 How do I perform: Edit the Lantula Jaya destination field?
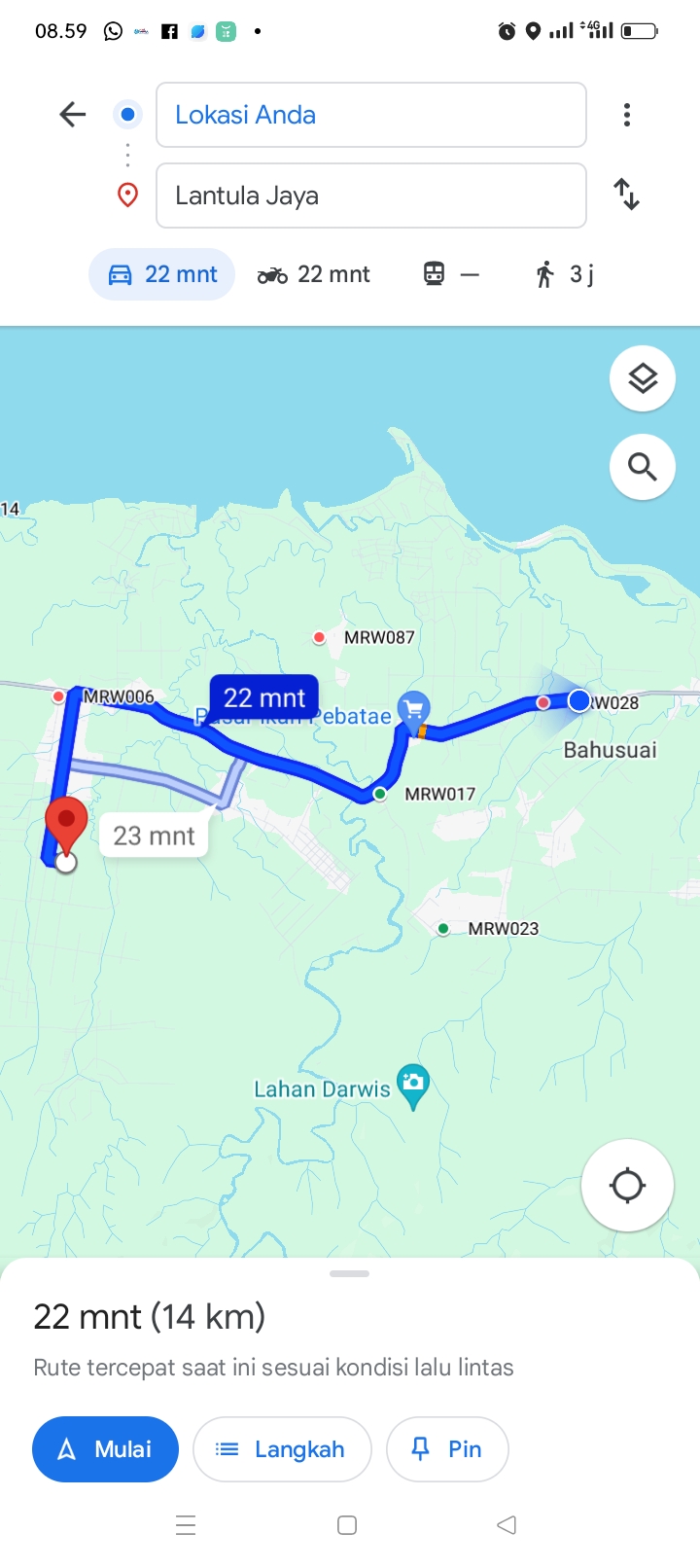point(371,196)
